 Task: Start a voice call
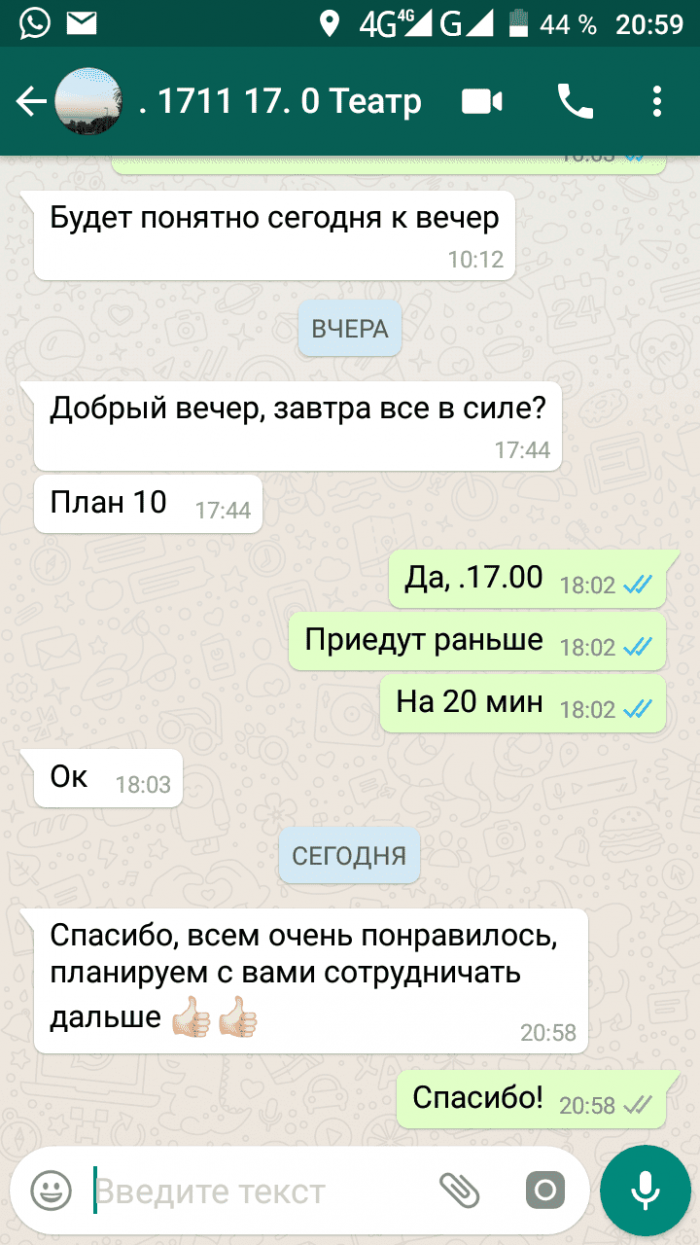[574, 102]
